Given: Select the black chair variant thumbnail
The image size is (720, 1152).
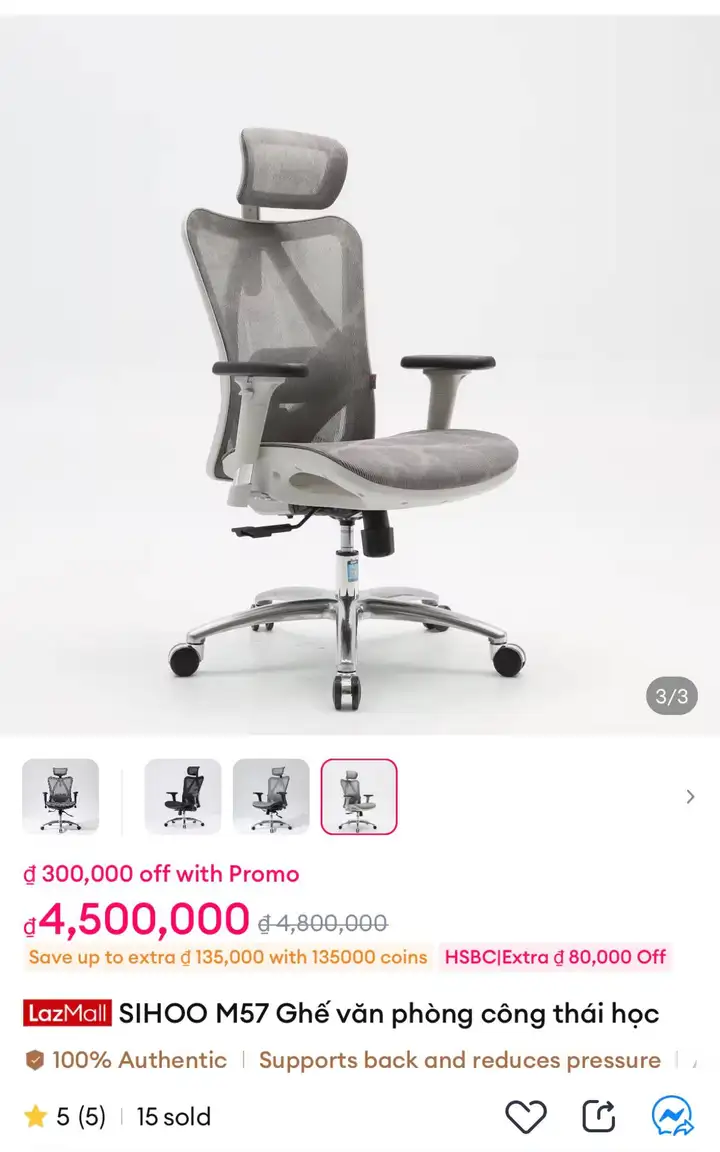Looking at the screenshot, I should [x=183, y=796].
